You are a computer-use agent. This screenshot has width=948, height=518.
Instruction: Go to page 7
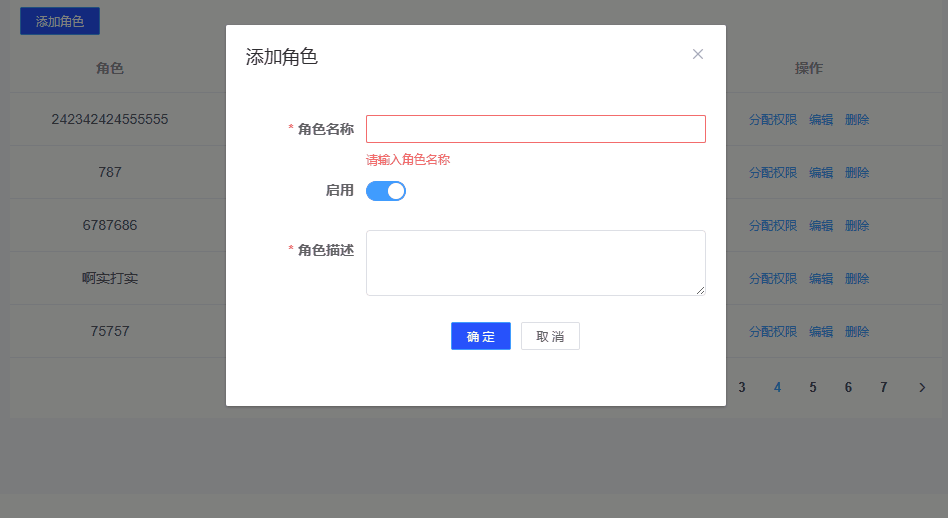(x=884, y=387)
